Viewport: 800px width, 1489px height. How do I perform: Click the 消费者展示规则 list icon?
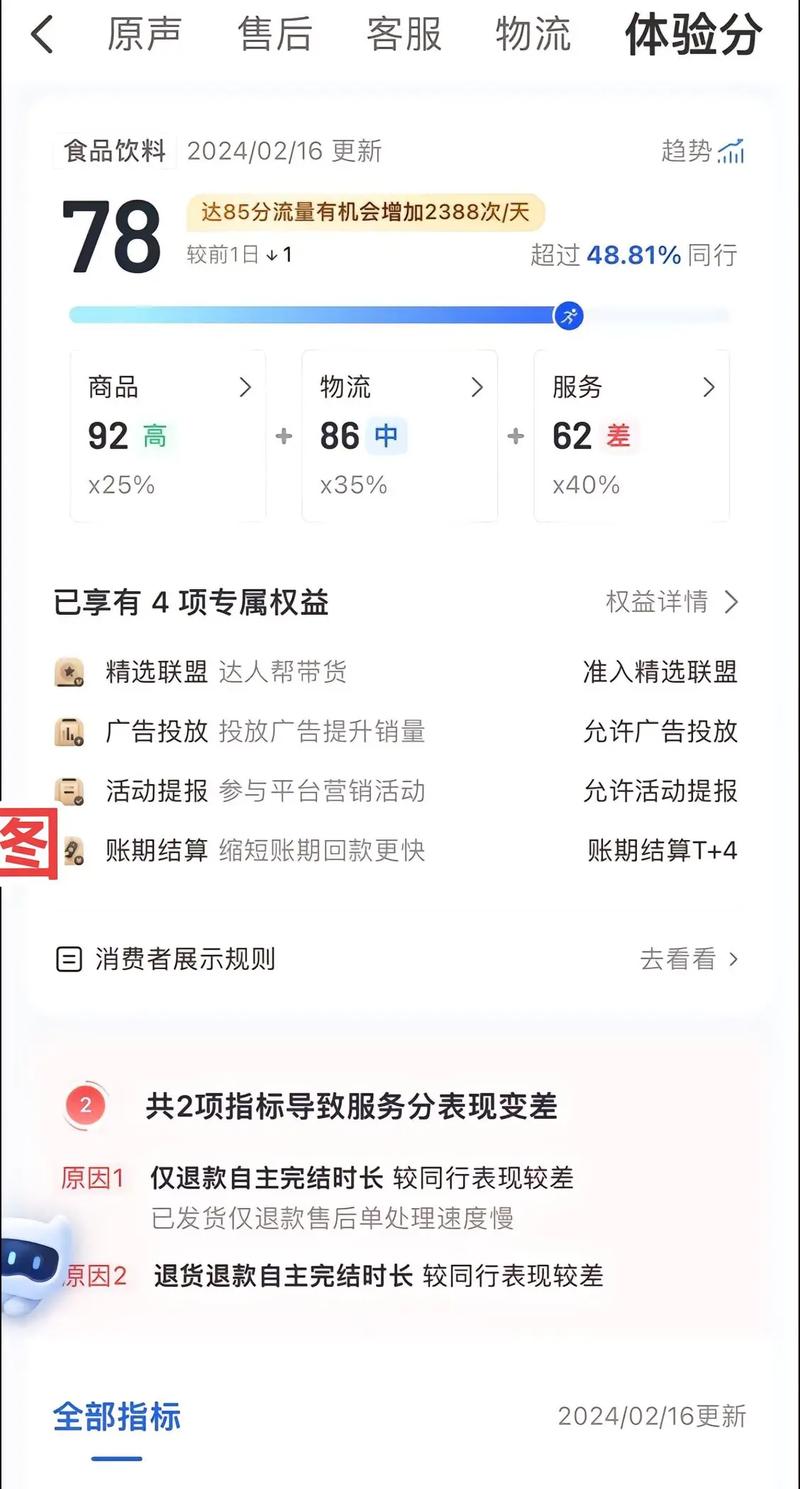[x=67, y=959]
